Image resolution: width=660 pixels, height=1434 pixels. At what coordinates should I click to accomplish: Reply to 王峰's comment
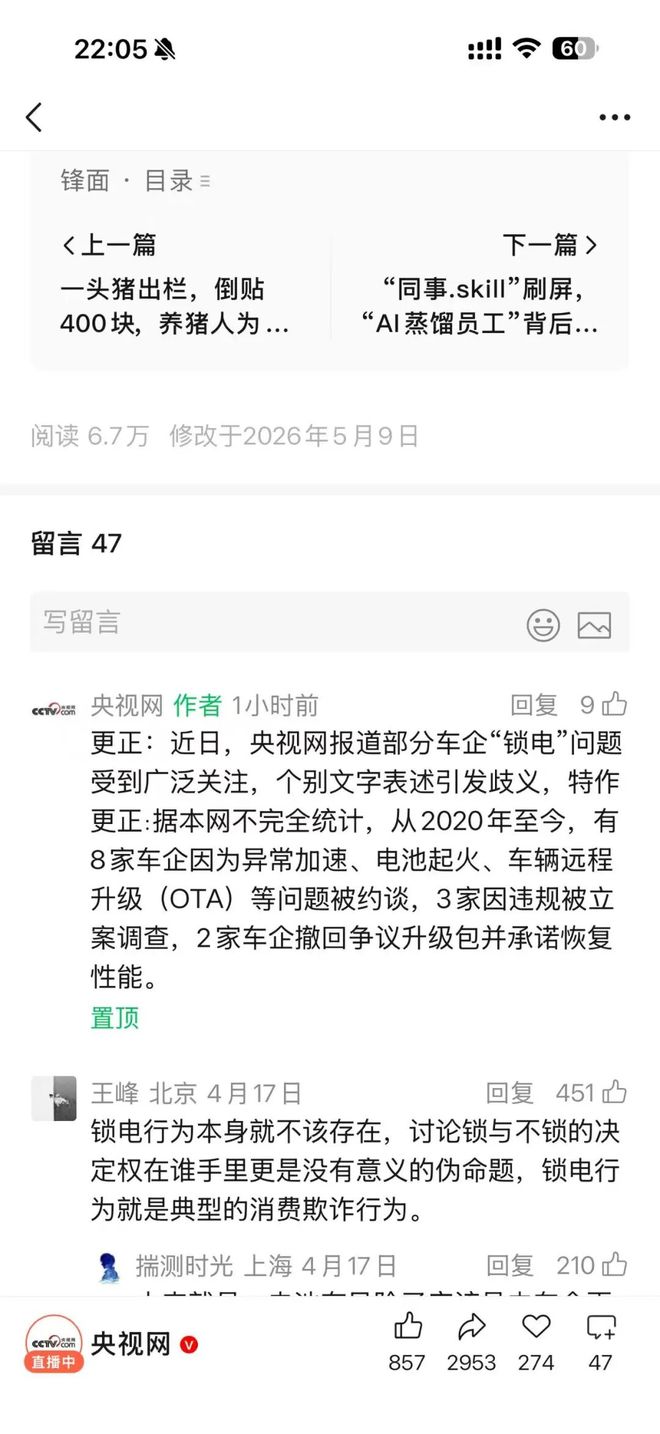(510, 1092)
